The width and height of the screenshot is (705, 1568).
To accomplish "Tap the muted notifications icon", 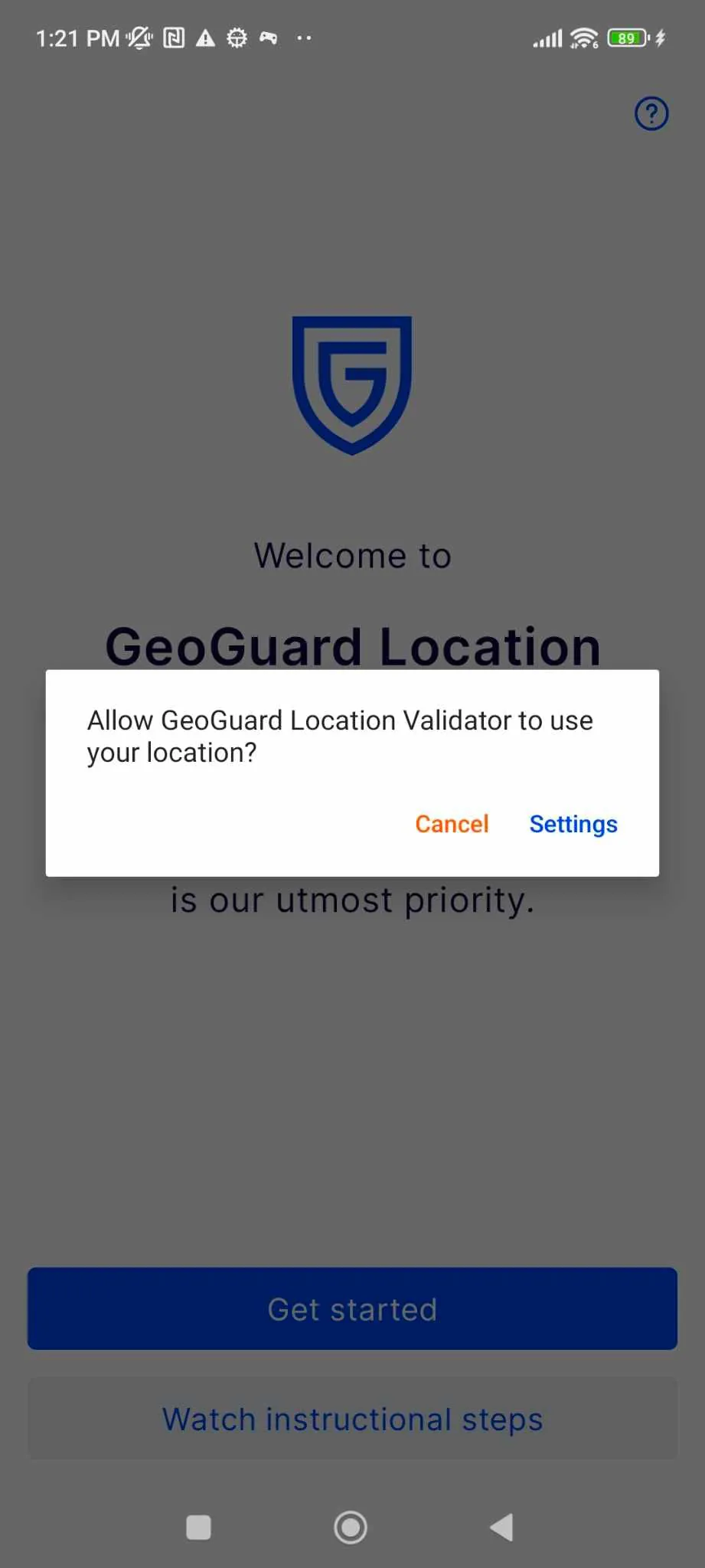I will [x=139, y=37].
